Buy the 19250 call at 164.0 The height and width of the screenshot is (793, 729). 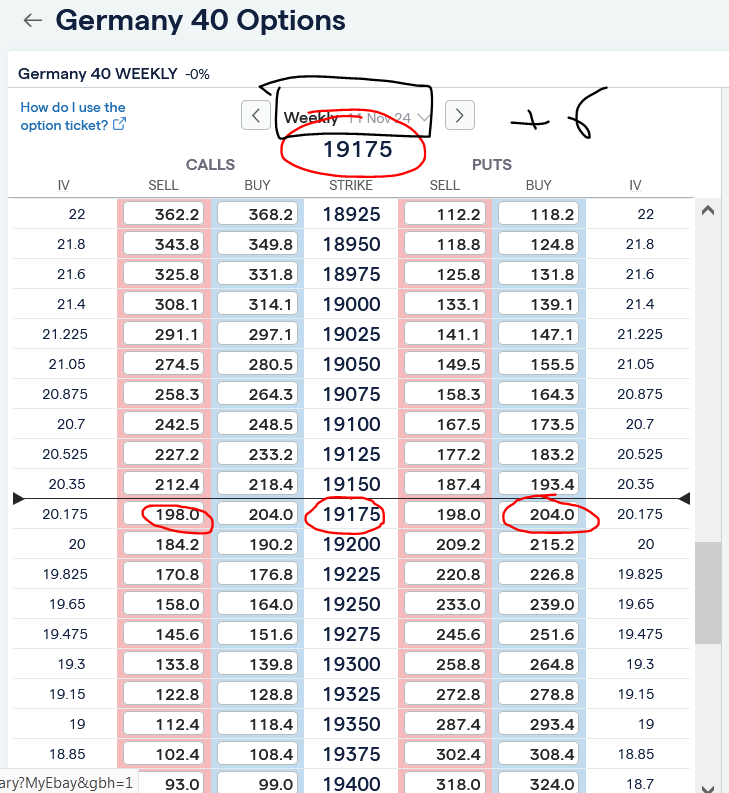coord(257,605)
